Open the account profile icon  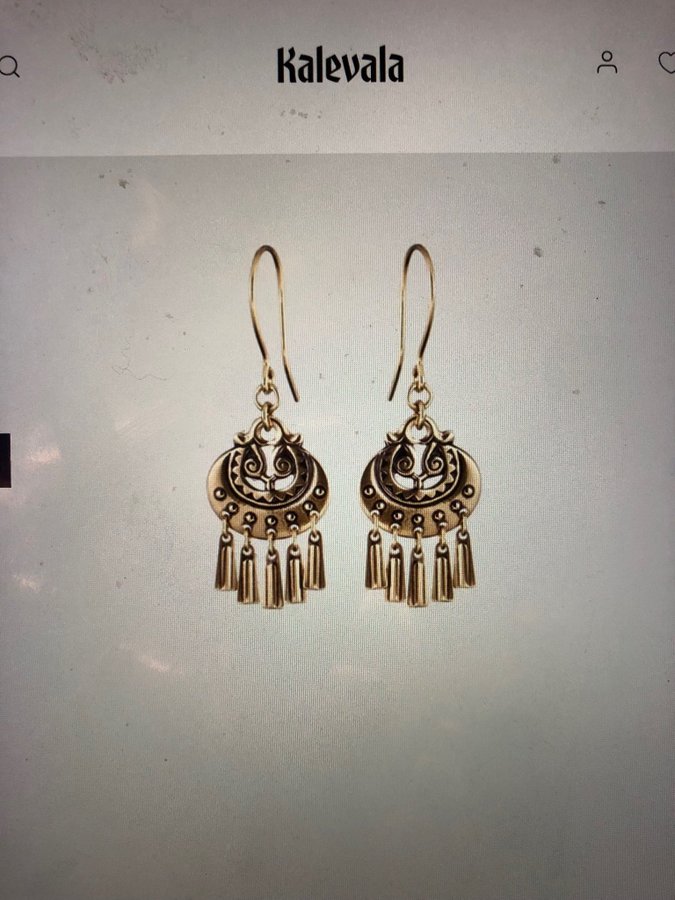tap(607, 62)
